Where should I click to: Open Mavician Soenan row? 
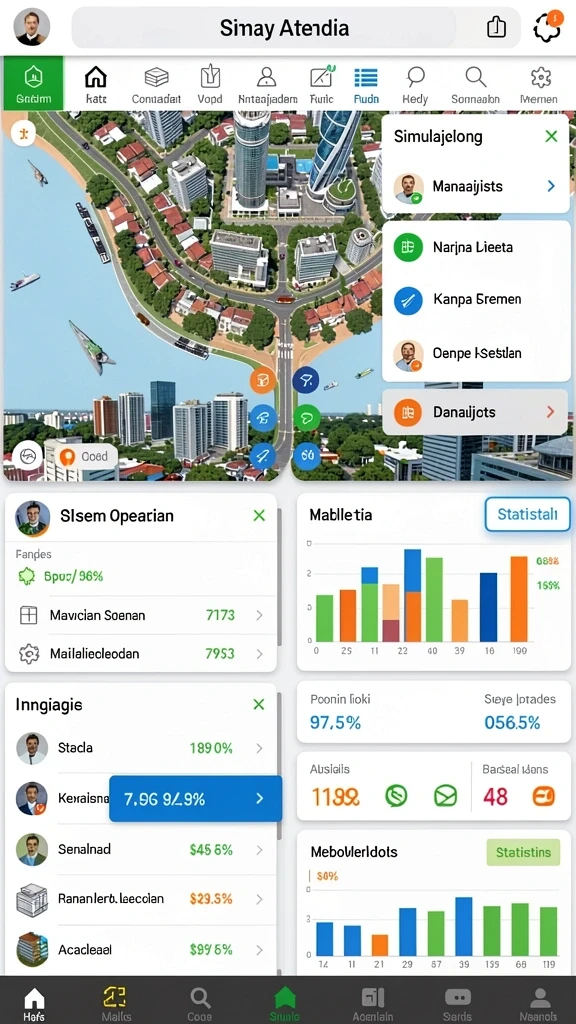(x=141, y=615)
